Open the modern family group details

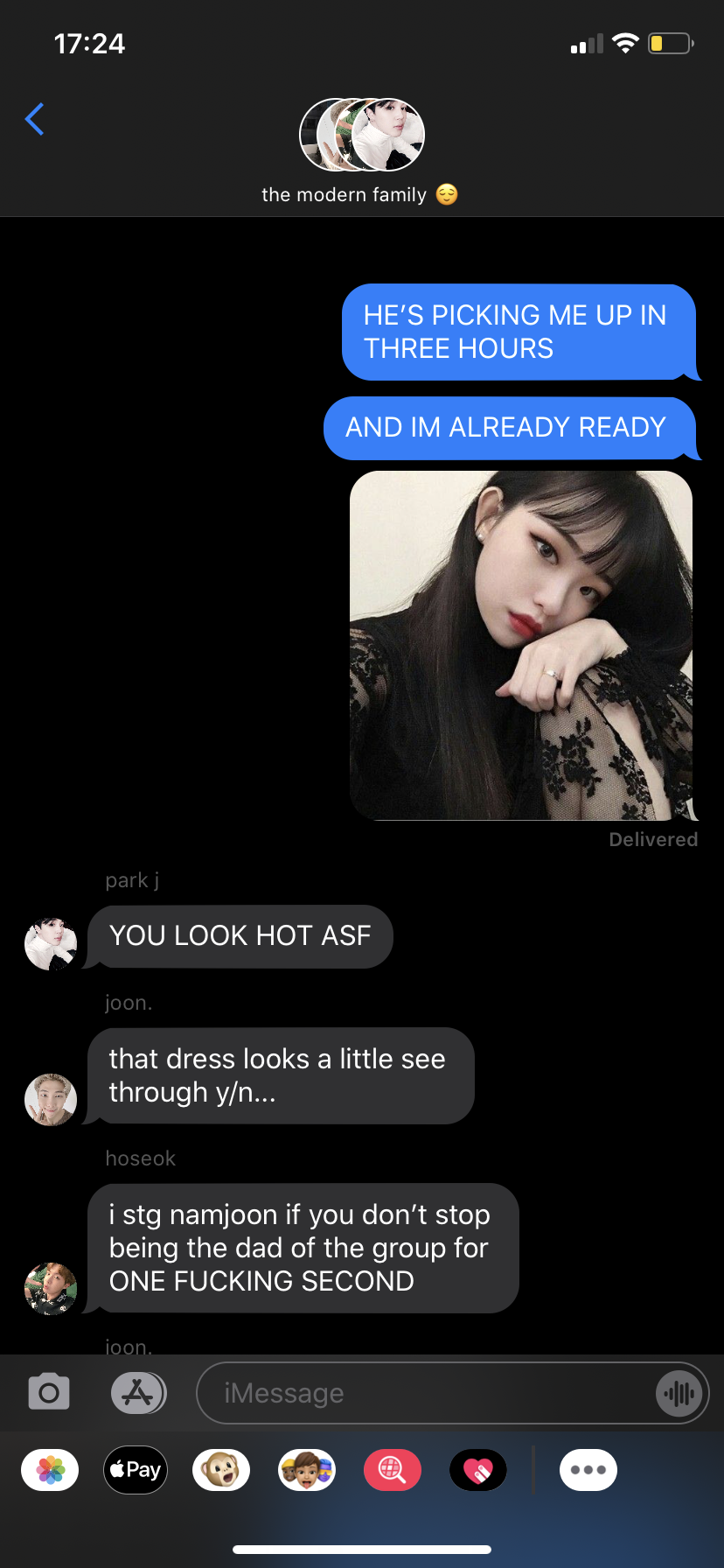coord(361,150)
